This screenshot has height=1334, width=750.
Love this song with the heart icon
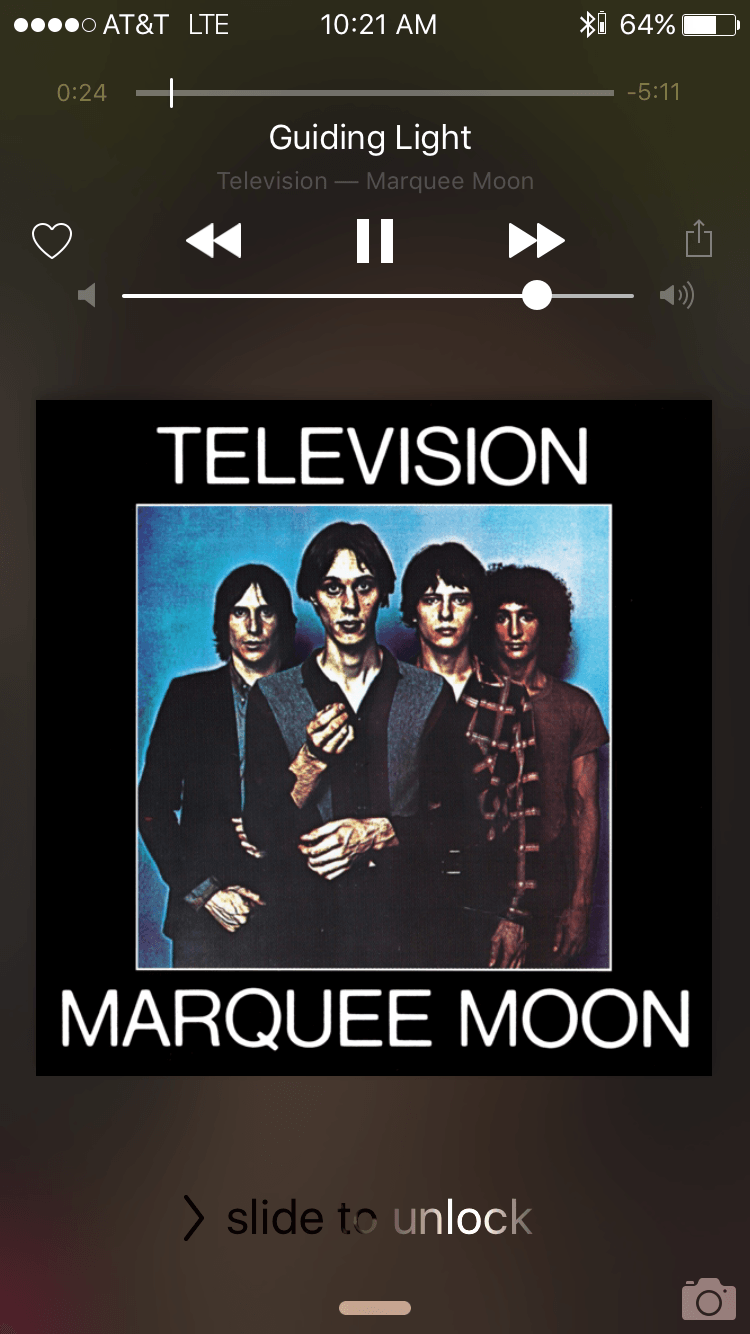[x=52, y=241]
